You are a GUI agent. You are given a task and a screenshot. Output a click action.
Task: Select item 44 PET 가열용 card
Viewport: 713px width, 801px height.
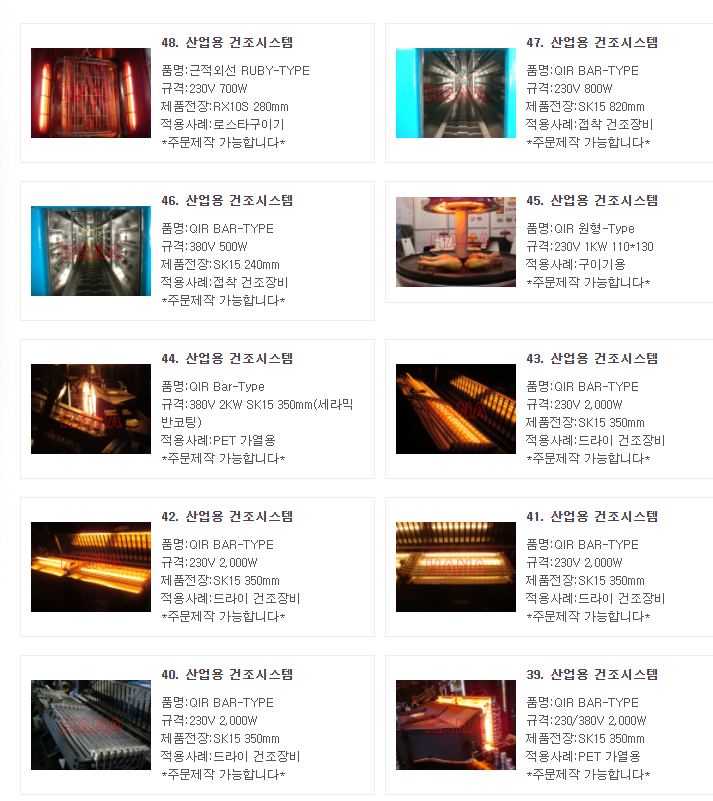pos(227,359)
